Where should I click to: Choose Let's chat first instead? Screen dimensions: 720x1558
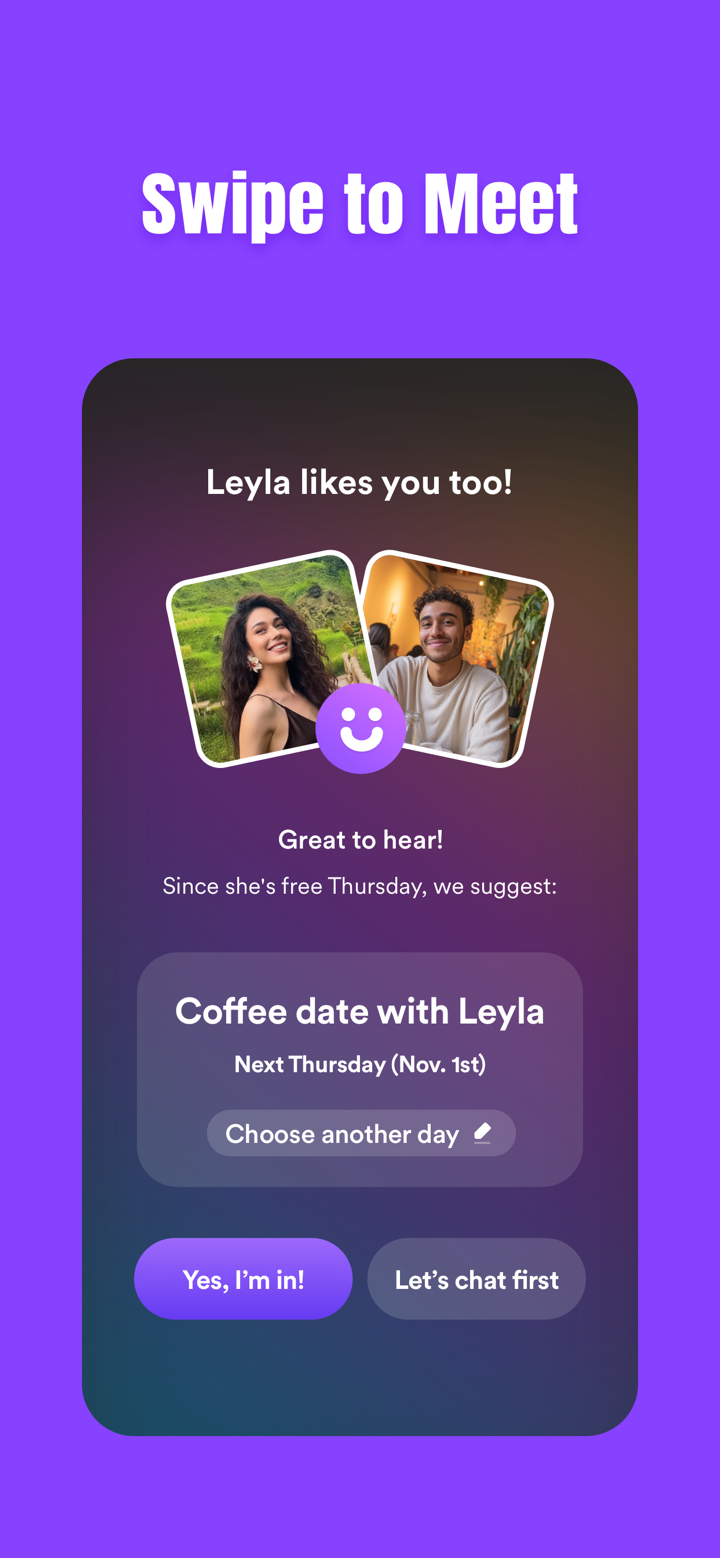[477, 1278]
